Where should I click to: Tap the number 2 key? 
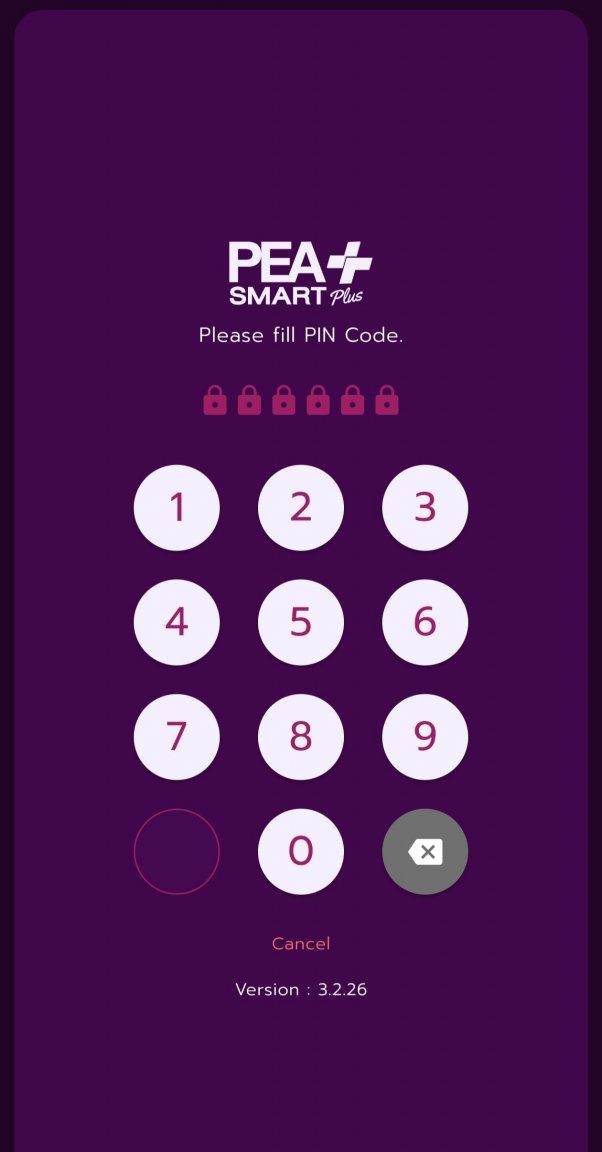tap(301, 508)
